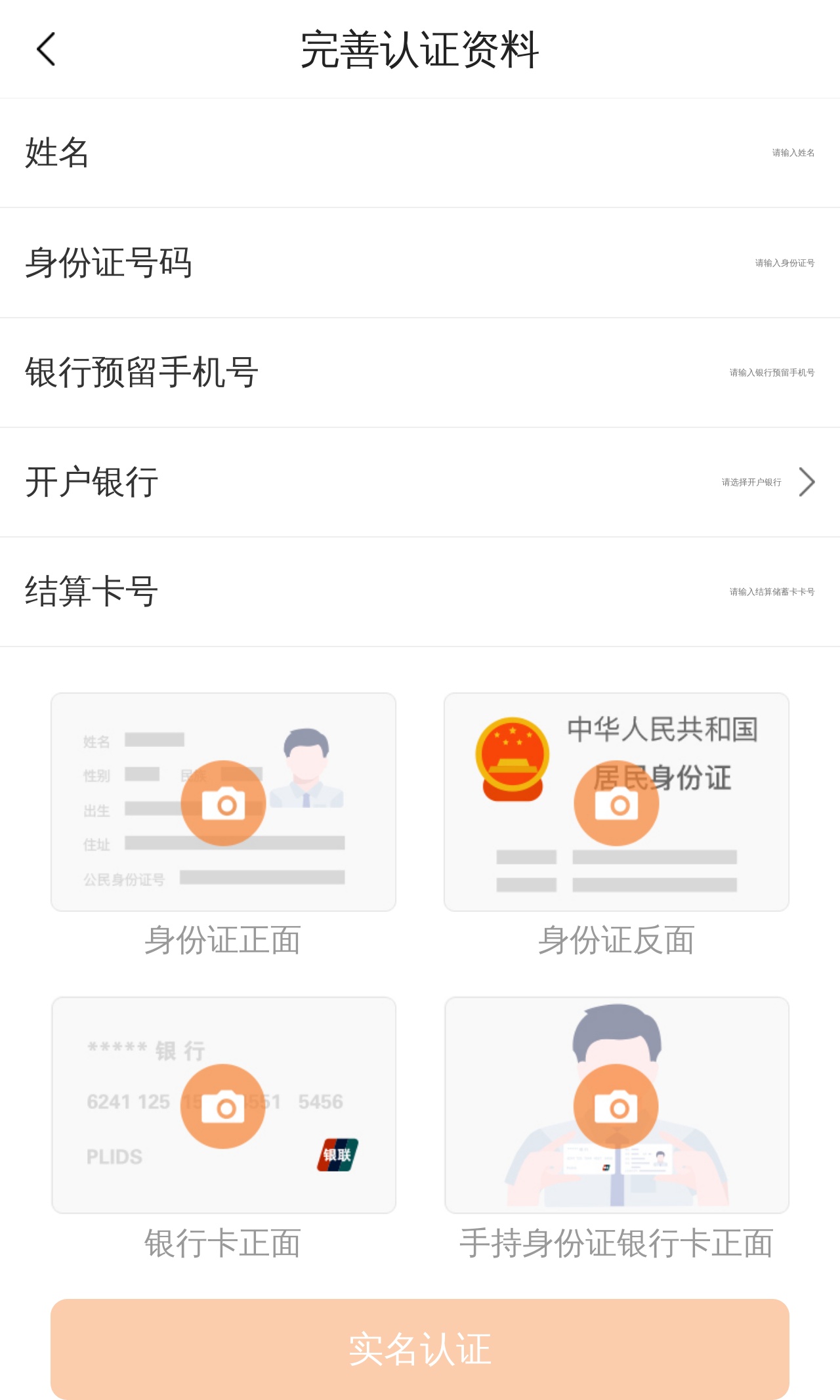This screenshot has width=840, height=1400.
Task: Upload photo for 身份证反面
Action: pyautogui.click(x=616, y=802)
